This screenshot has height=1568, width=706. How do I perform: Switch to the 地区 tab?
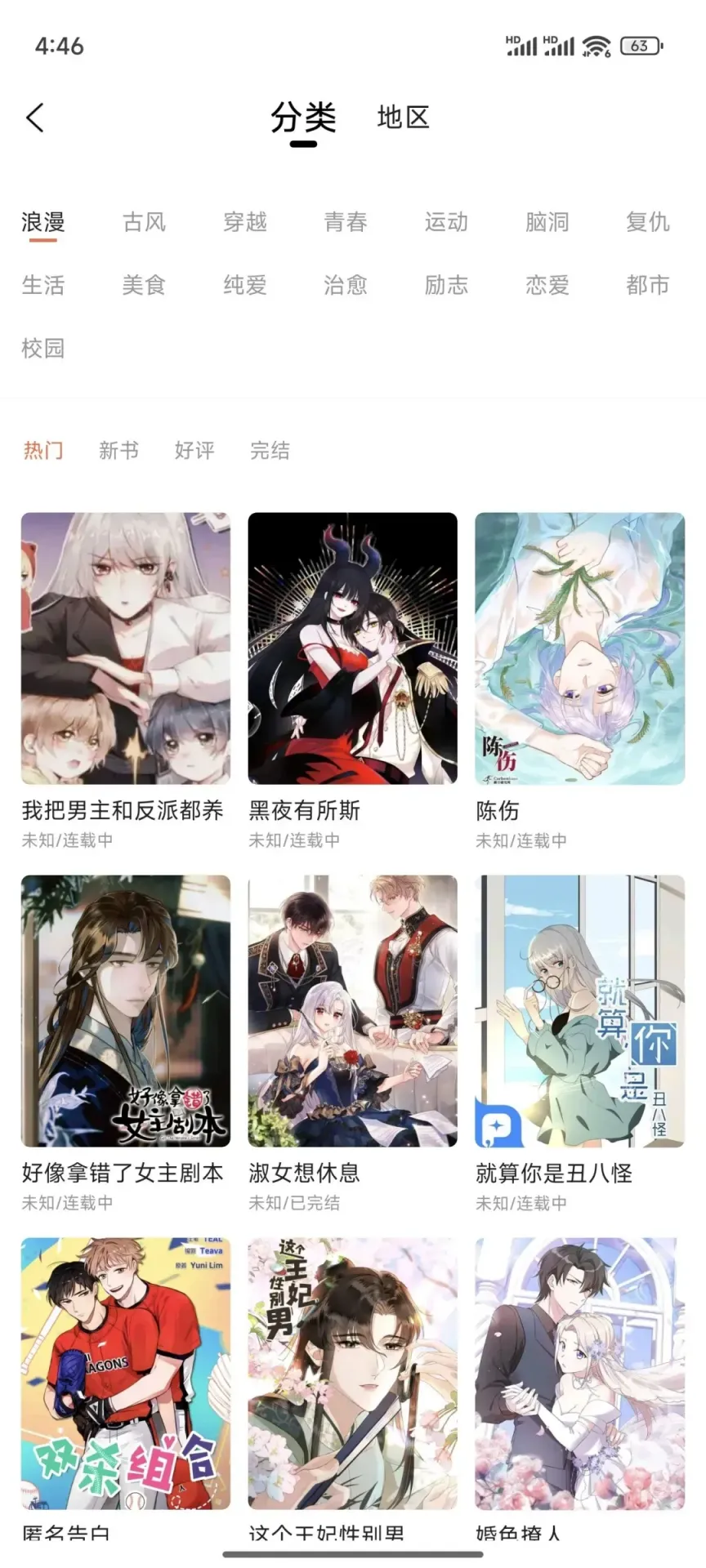tap(403, 118)
